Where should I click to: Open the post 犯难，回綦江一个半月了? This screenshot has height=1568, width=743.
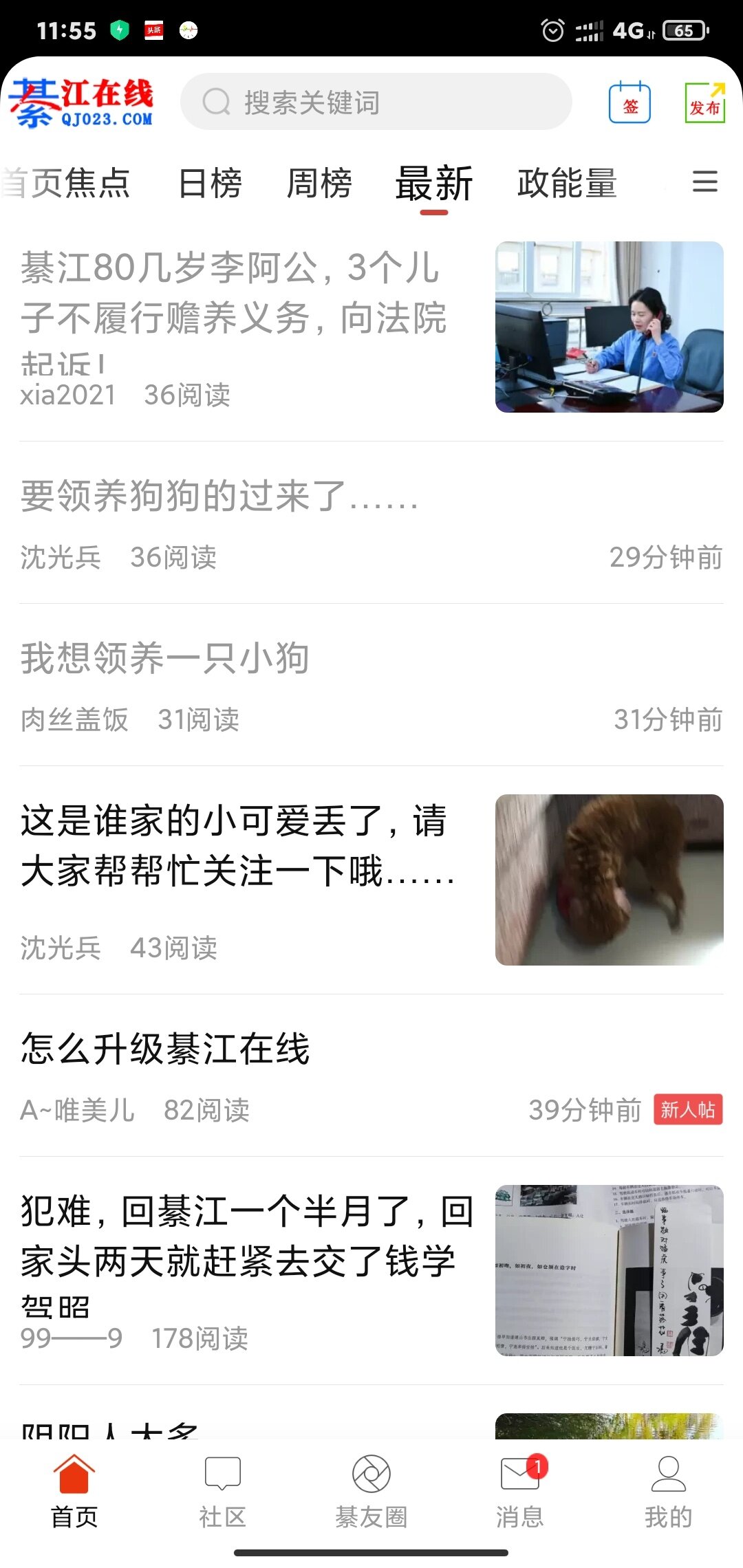[371, 1271]
